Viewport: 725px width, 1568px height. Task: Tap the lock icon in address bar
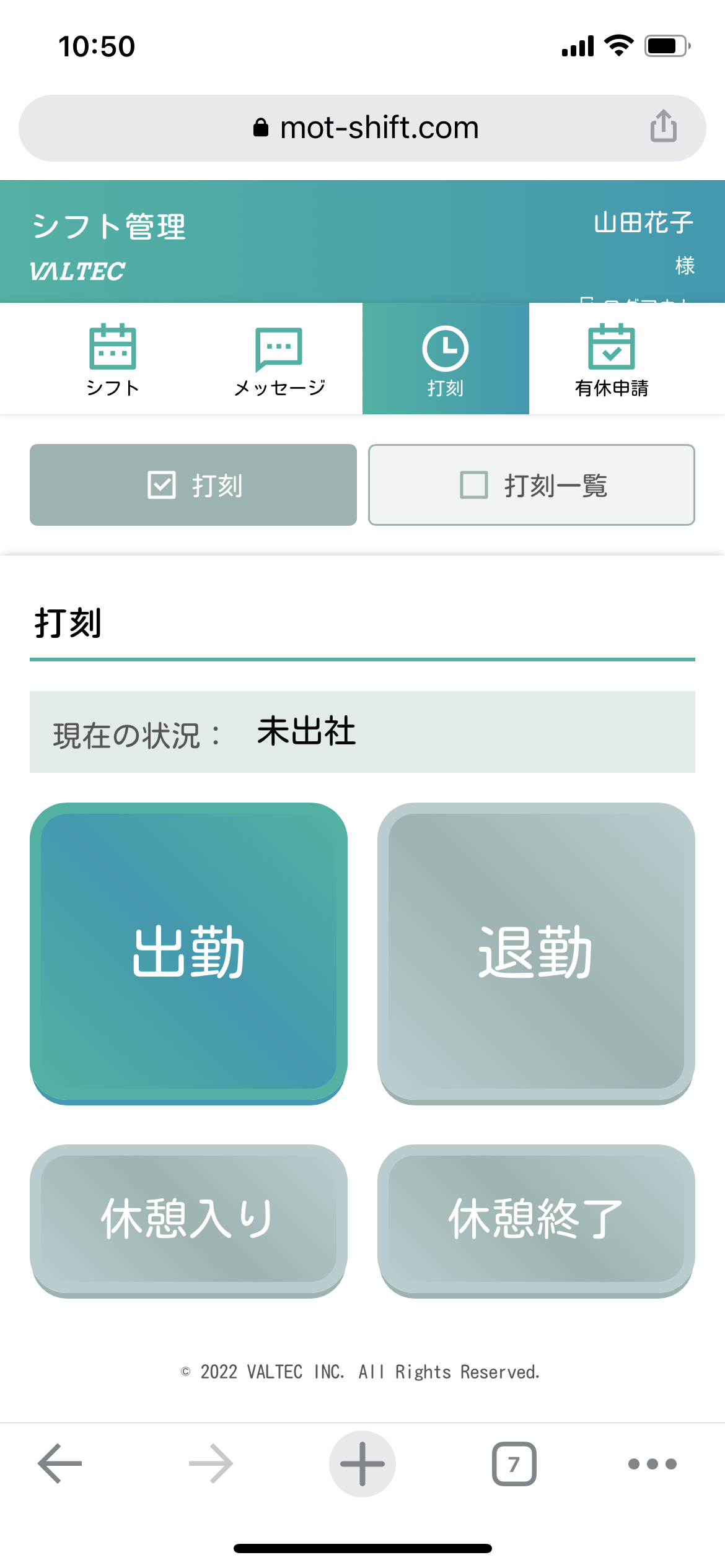tap(261, 127)
